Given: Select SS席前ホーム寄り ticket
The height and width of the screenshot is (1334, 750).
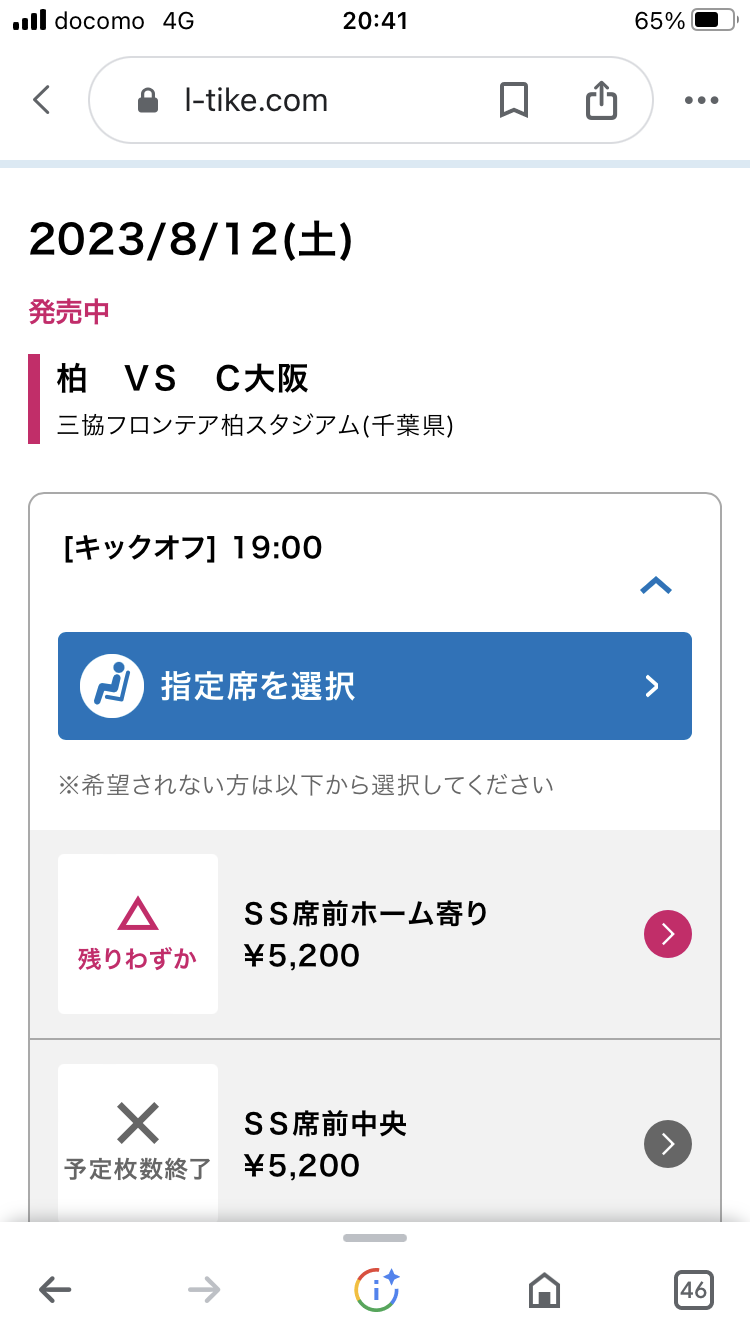Looking at the screenshot, I should pos(375,934).
